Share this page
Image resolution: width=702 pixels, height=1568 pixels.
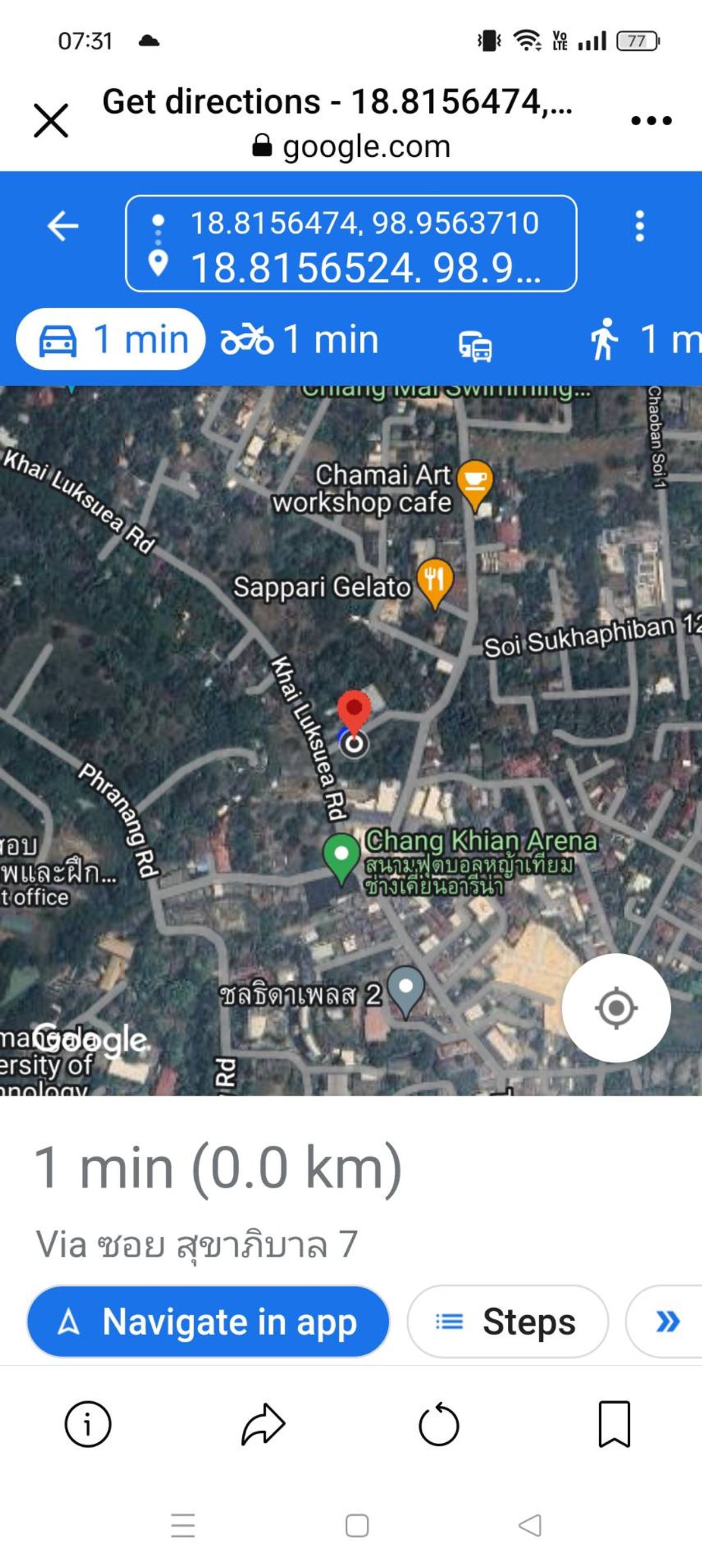coord(263,1424)
